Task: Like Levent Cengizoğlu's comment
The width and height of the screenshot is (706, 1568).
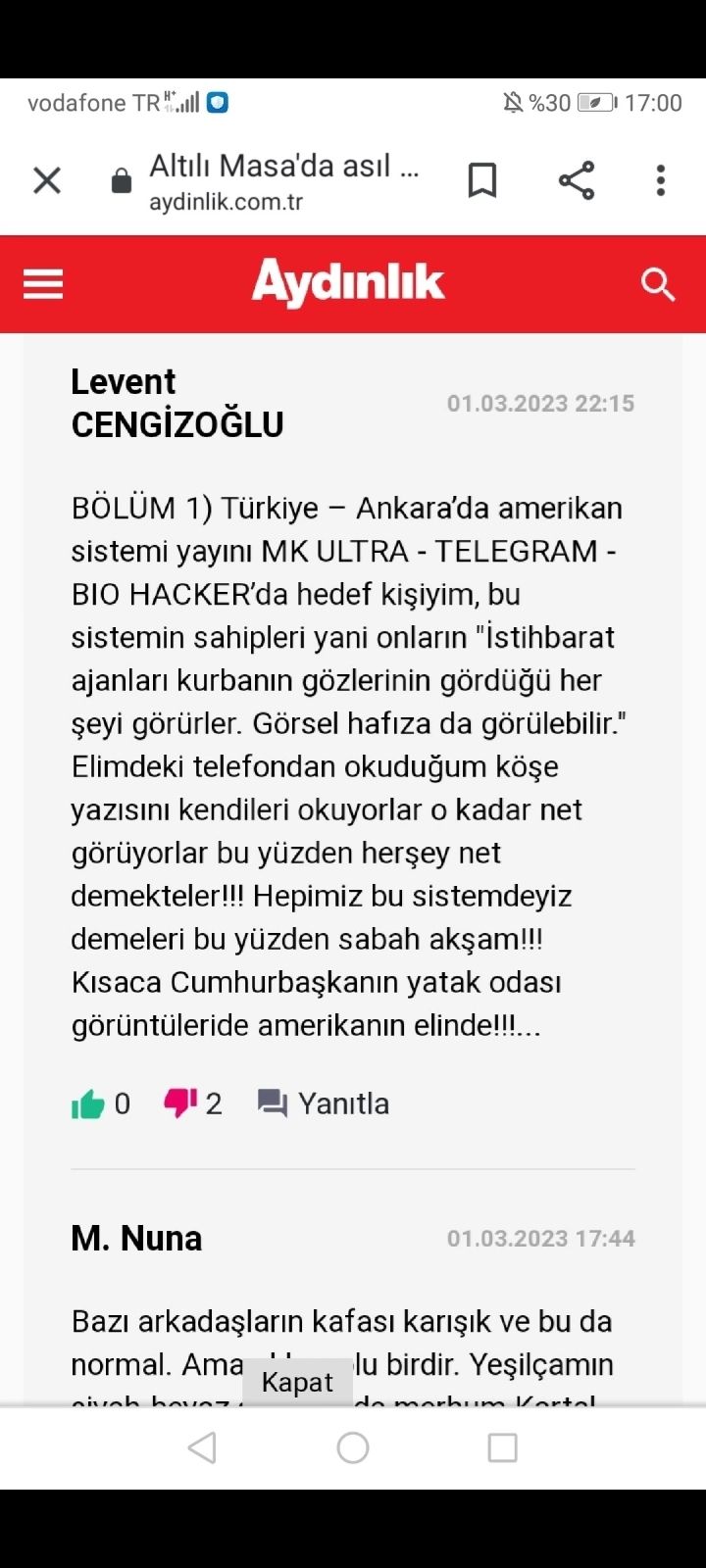Action: pos(88,1103)
